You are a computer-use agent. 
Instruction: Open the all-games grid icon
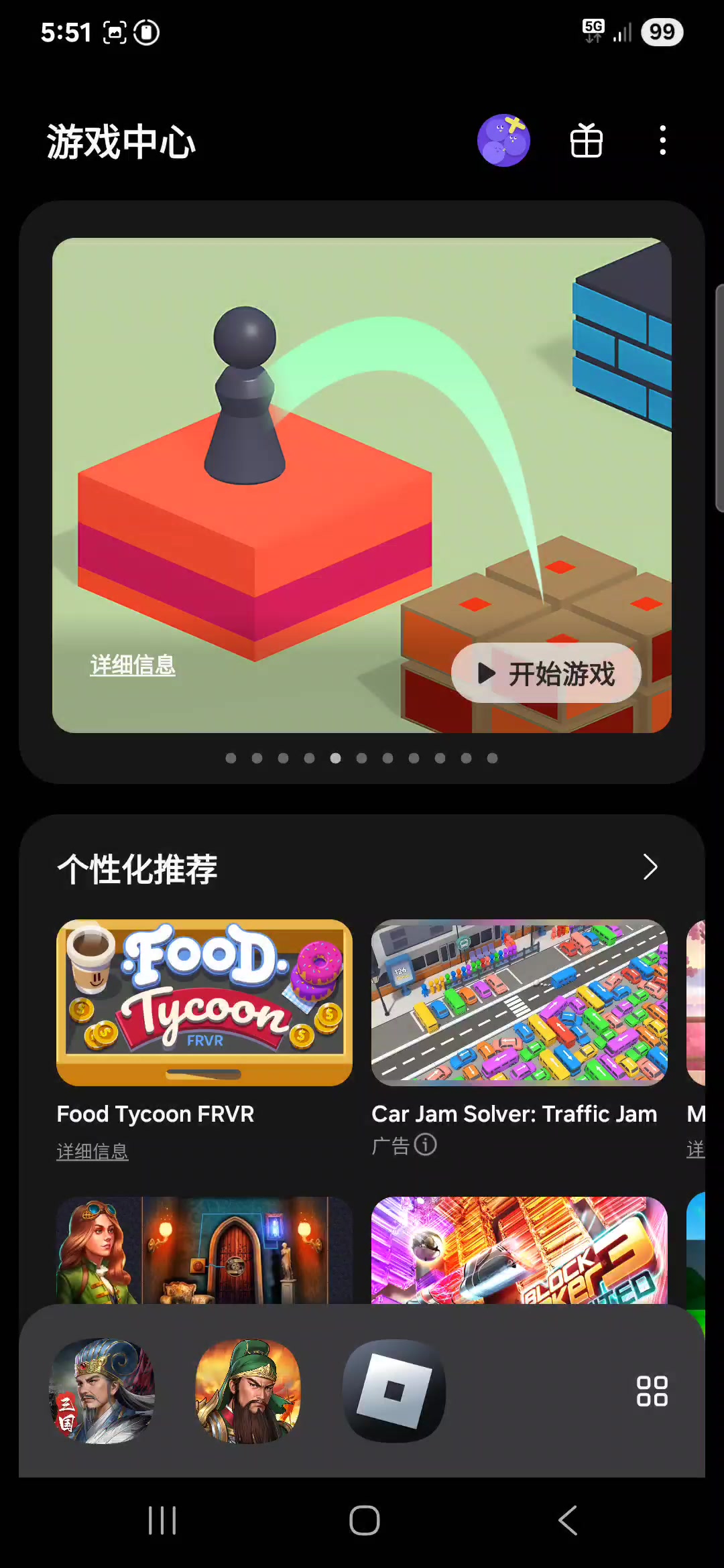[652, 1391]
